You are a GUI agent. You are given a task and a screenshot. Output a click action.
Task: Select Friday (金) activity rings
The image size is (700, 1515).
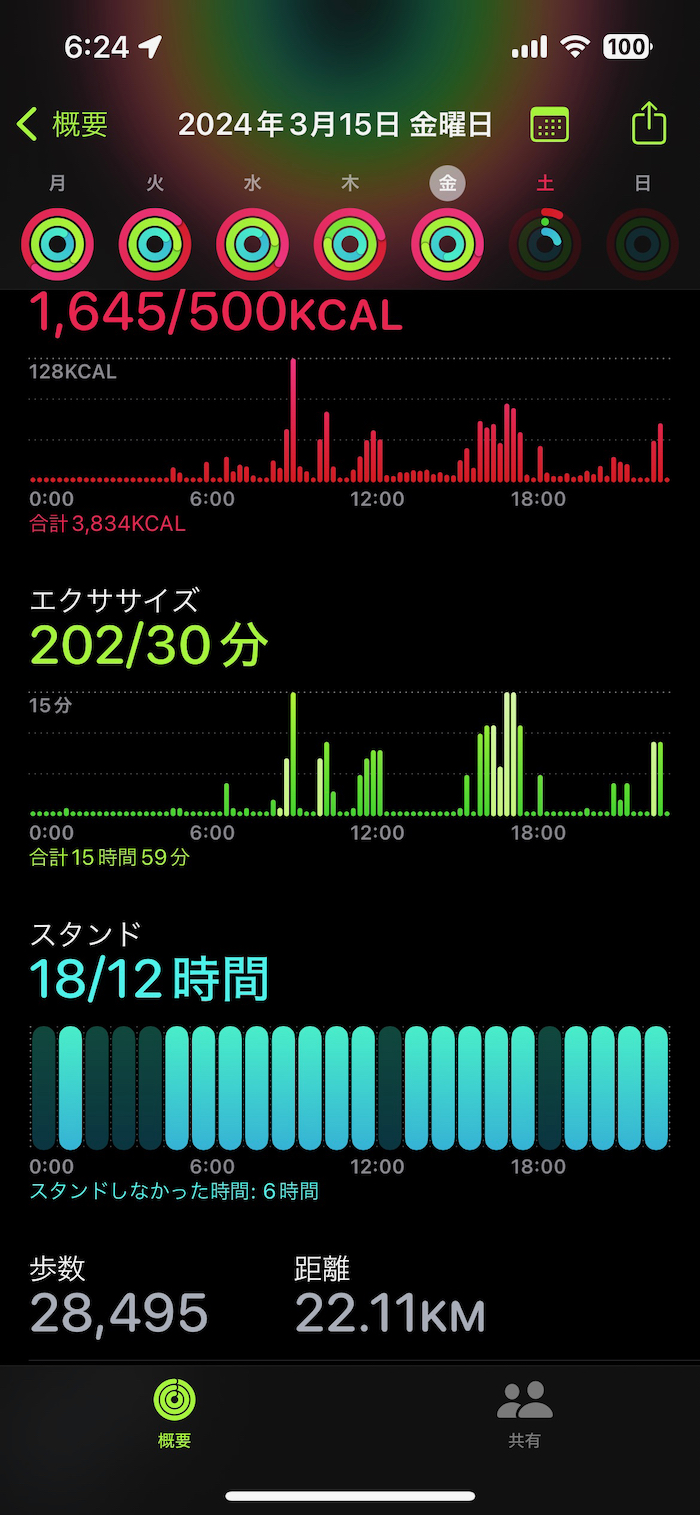click(x=447, y=243)
